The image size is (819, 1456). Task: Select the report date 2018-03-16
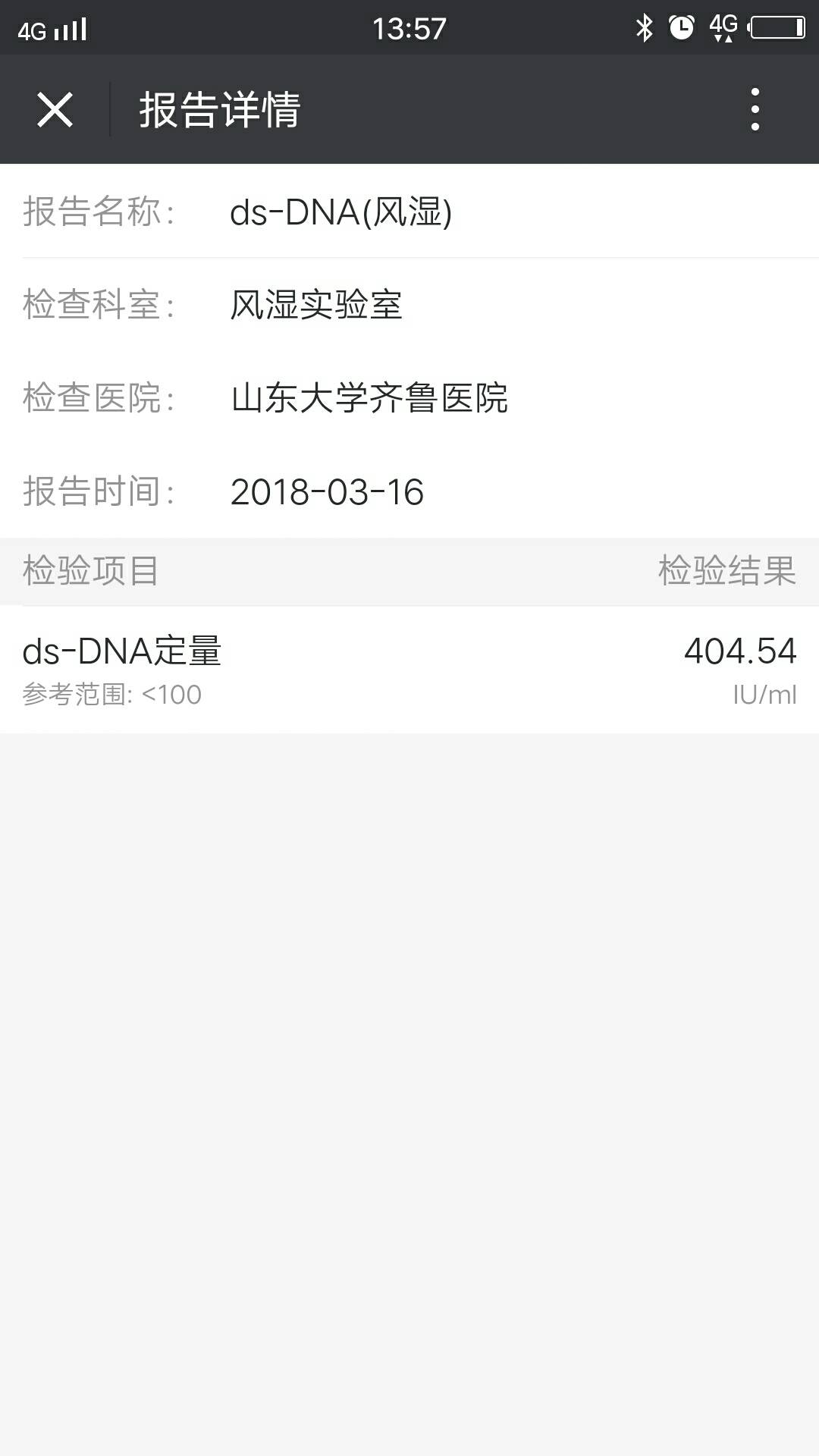coord(329,493)
